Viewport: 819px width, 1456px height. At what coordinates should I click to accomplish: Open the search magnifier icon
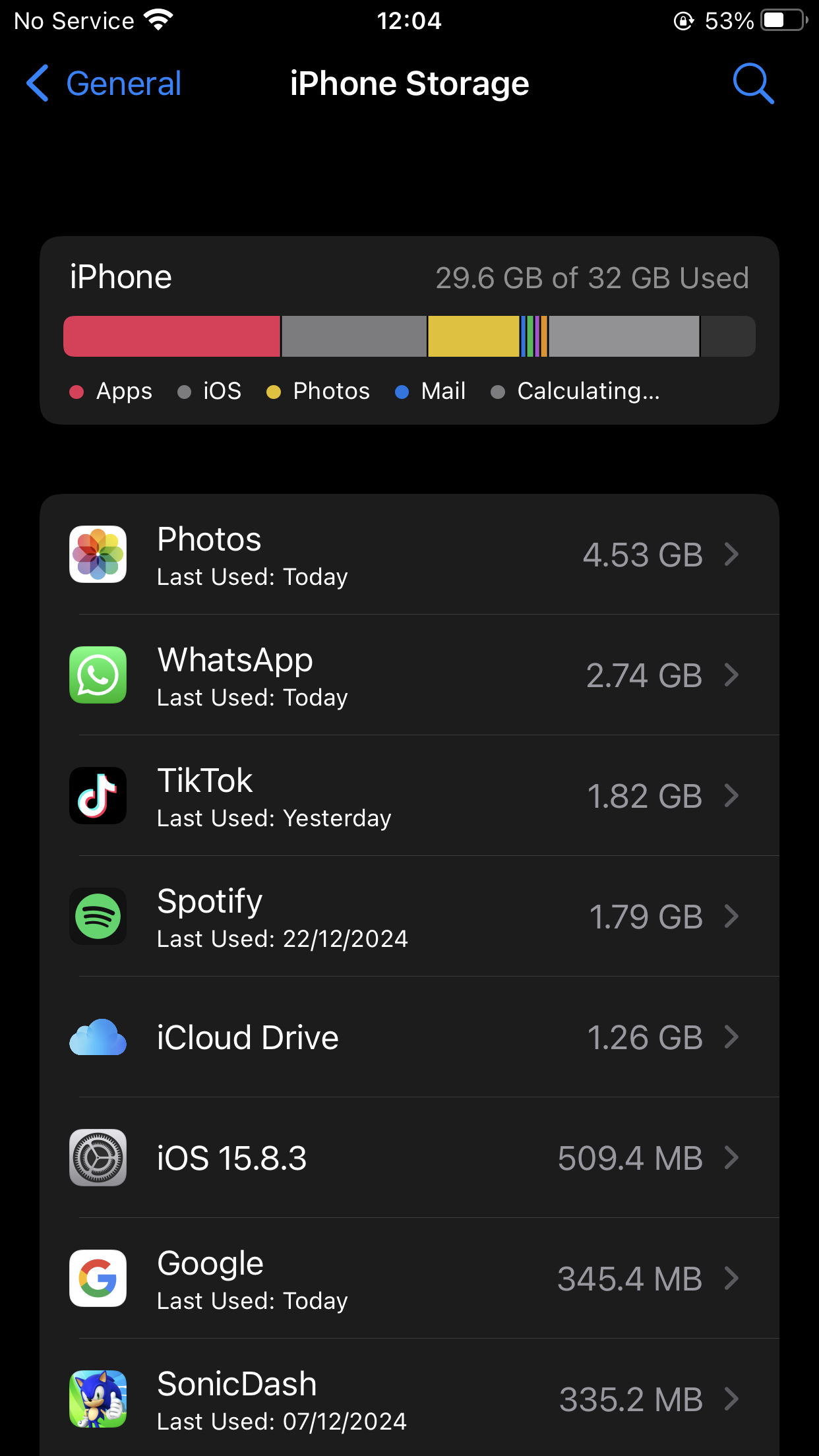click(753, 83)
